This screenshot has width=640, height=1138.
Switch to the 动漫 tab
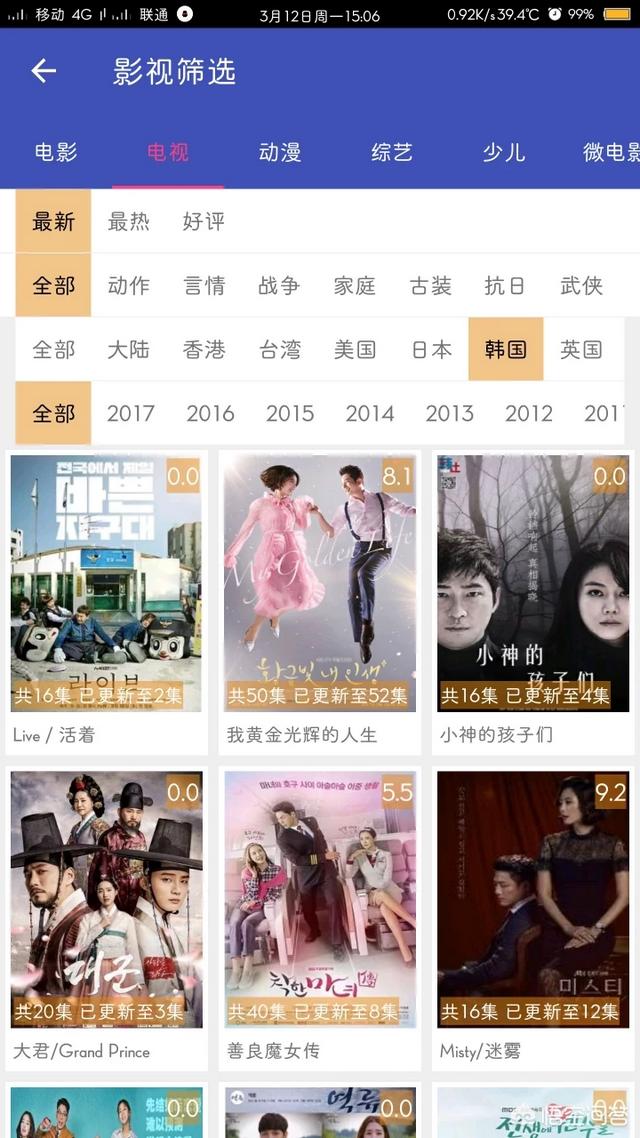279,152
